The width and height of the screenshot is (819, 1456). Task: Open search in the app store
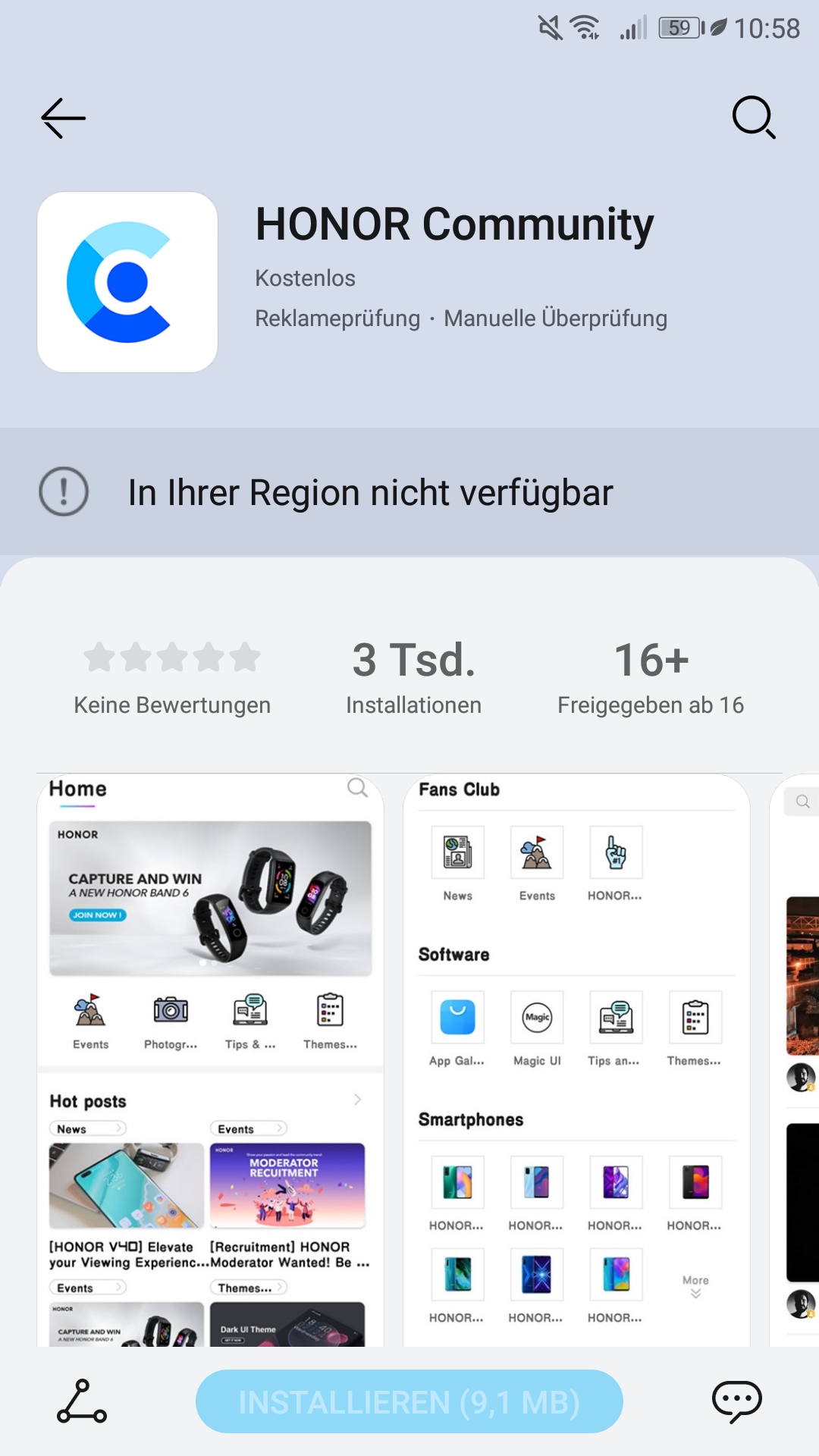pyautogui.click(x=754, y=118)
